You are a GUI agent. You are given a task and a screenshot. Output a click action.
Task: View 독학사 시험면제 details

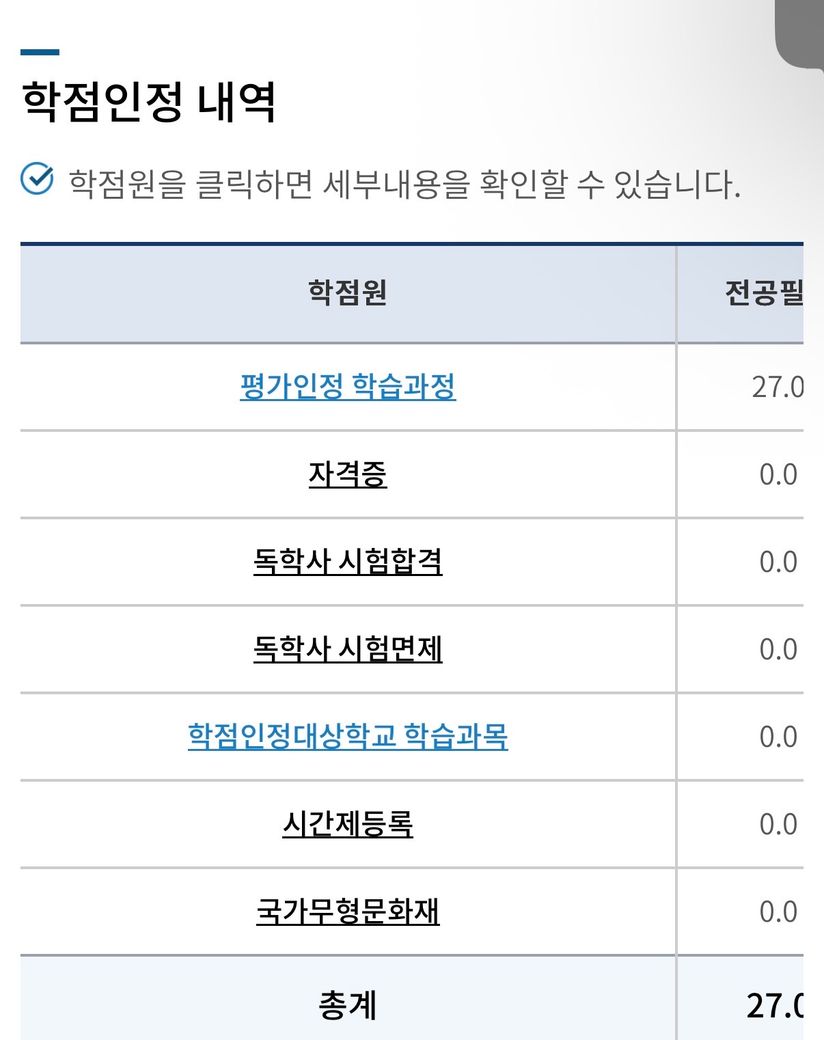click(348, 649)
